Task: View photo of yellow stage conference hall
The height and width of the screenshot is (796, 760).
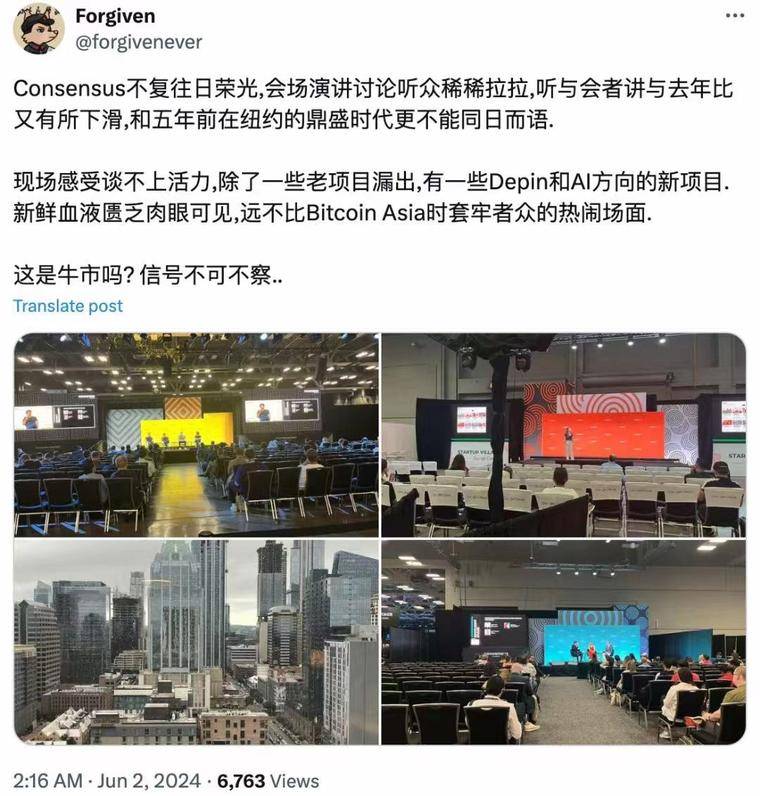Action: [x=196, y=435]
